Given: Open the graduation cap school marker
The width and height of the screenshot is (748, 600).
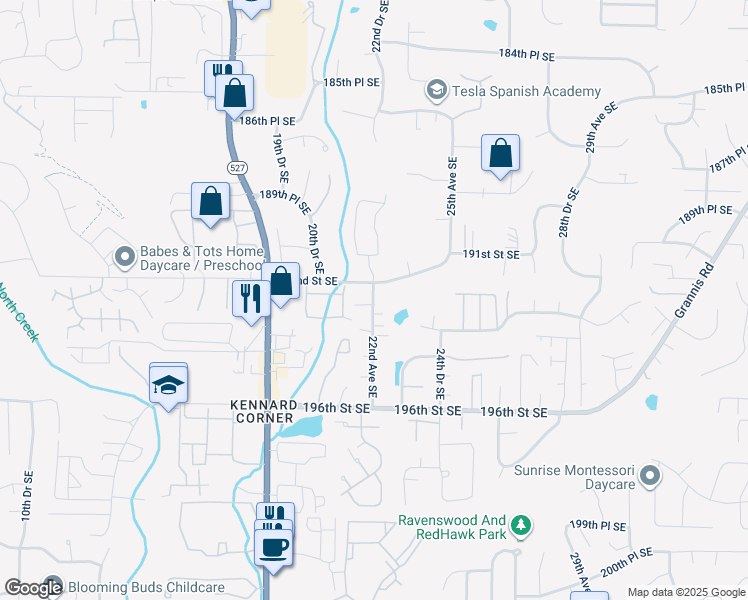Looking at the screenshot, I should pyautogui.click(x=168, y=387).
